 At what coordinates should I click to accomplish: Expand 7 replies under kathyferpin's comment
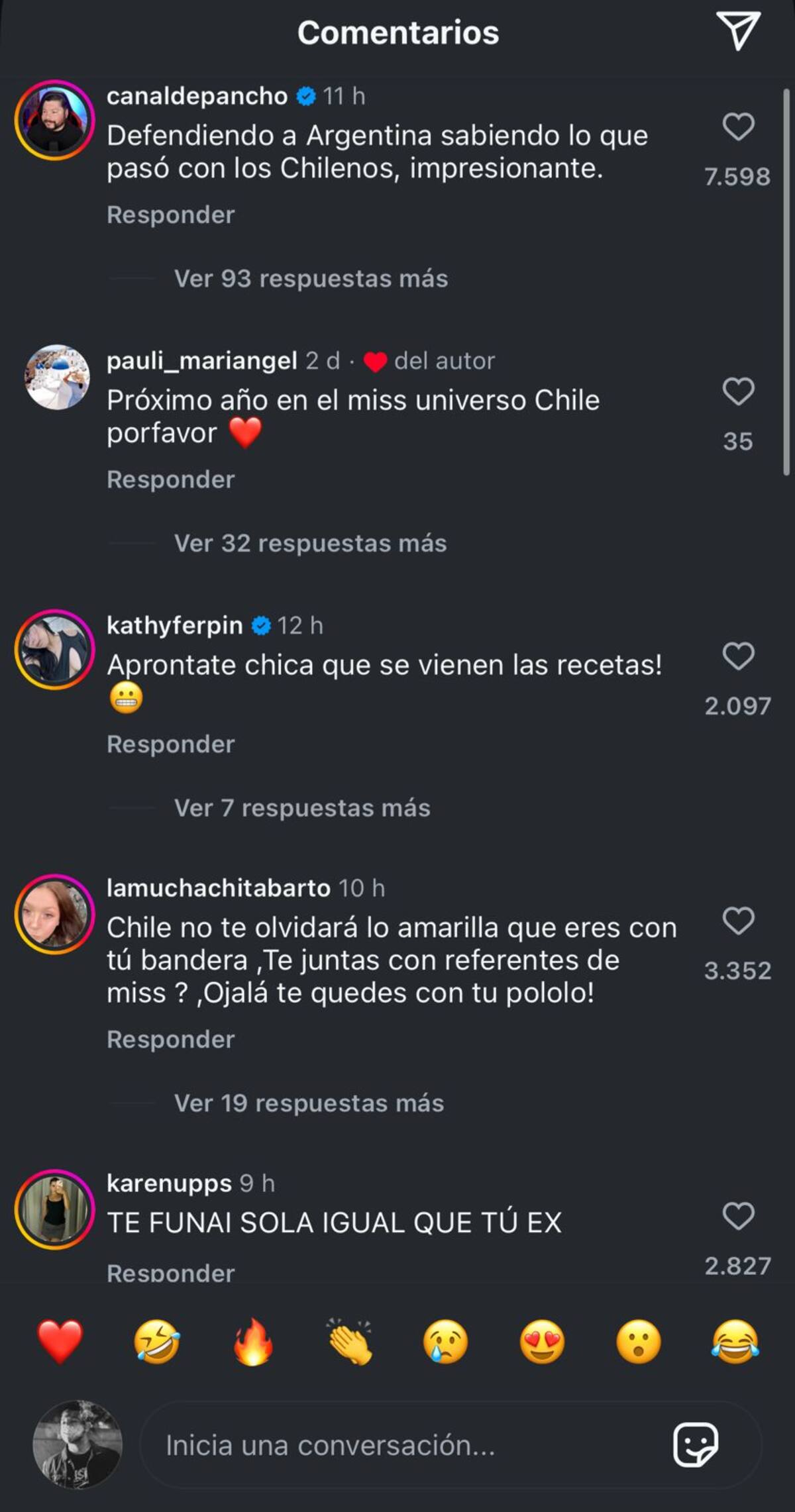pyautogui.click(x=302, y=809)
